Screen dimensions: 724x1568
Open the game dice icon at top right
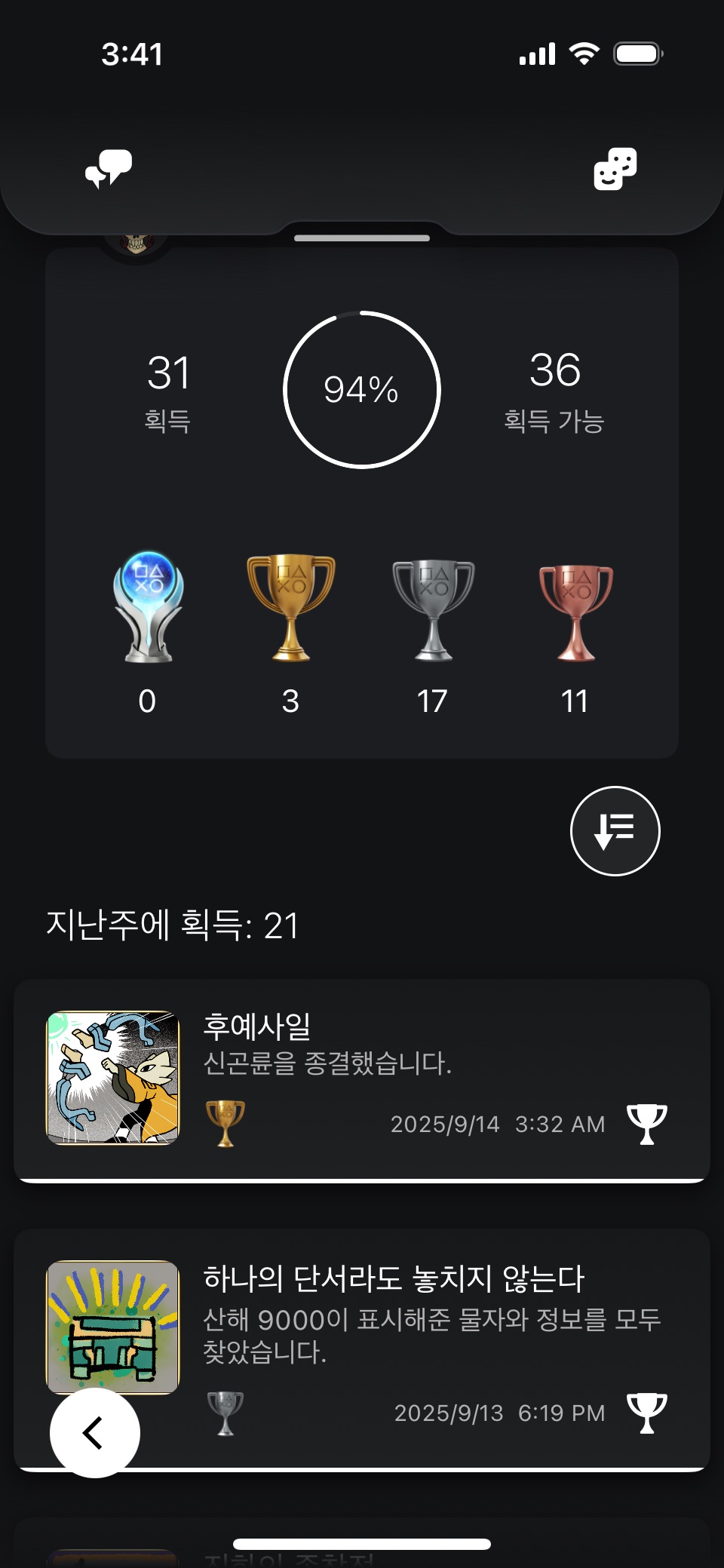(615, 168)
